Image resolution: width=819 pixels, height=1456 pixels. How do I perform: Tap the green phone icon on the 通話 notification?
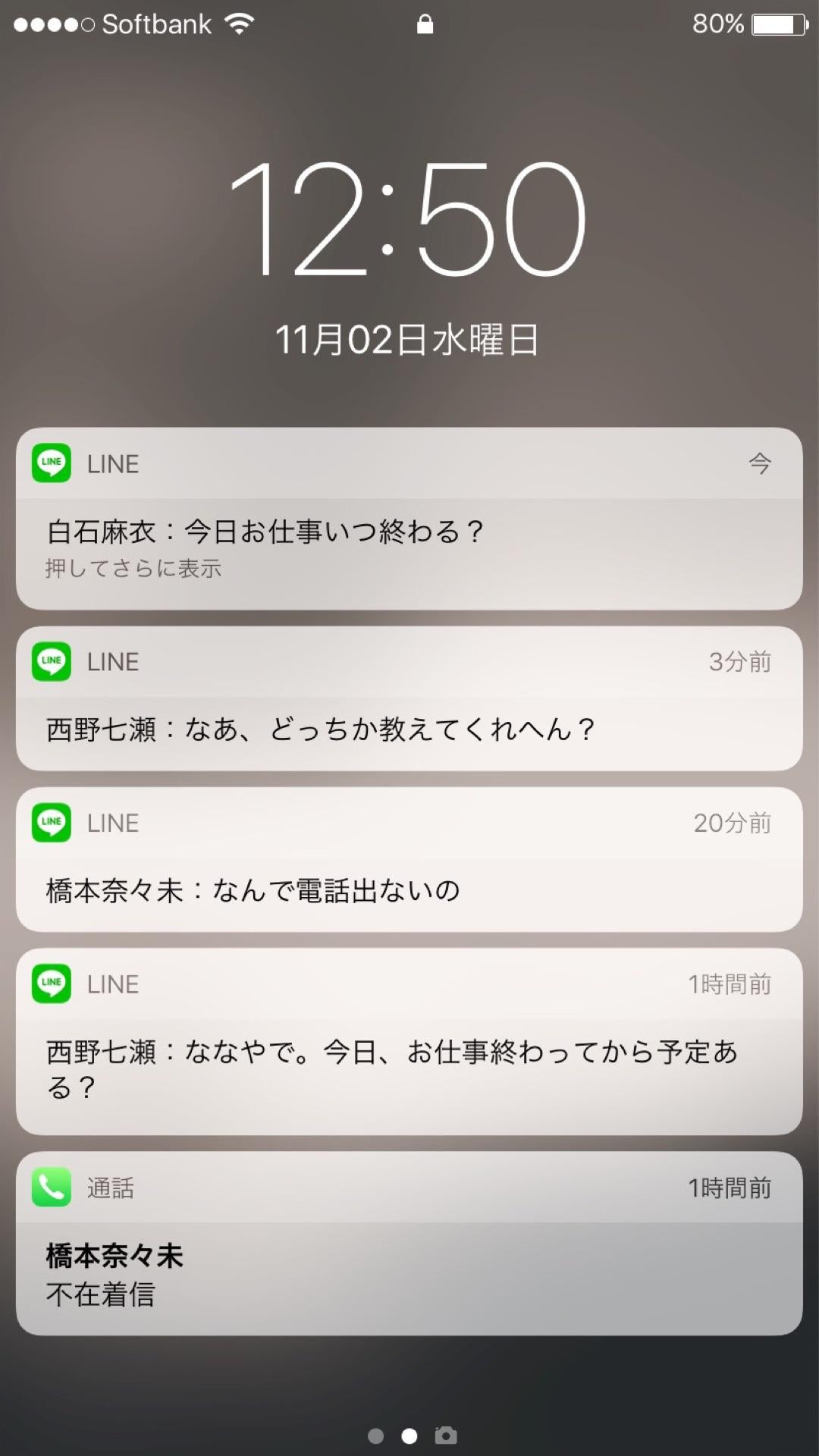click(x=52, y=1188)
